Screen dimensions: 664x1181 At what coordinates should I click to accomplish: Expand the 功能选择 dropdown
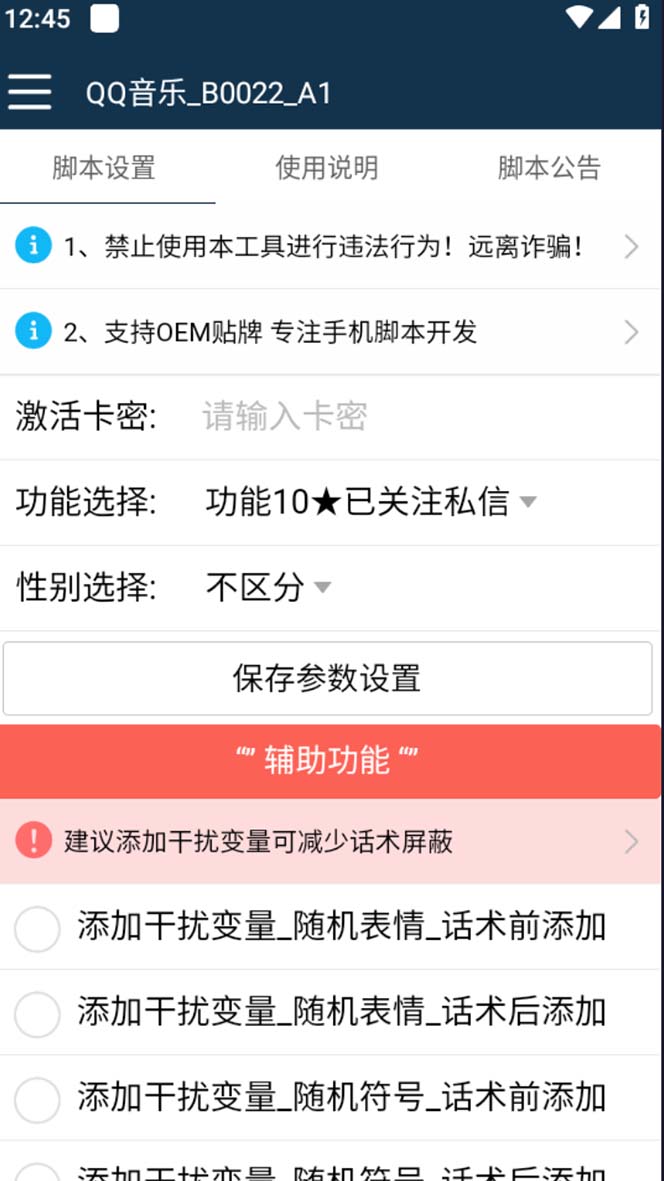coord(371,502)
